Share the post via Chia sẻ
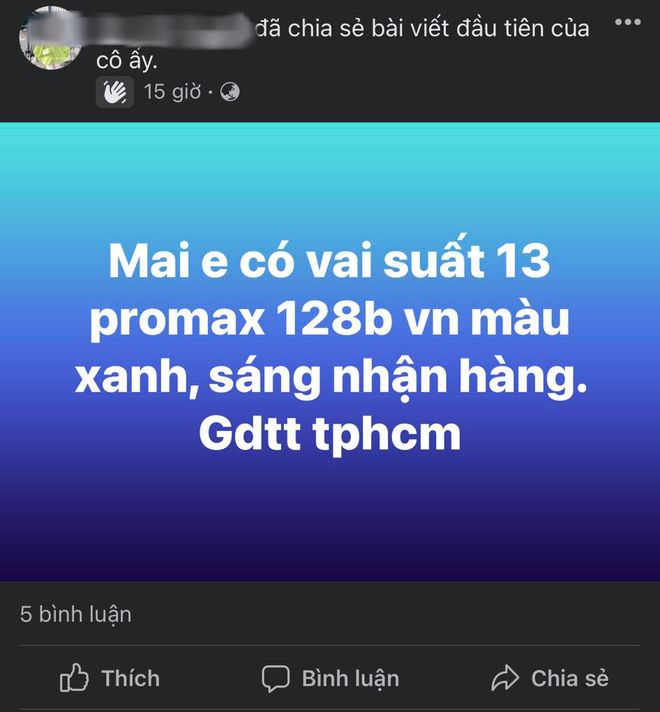The width and height of the screenshot is (660, 712). click(x=550, y=678)
